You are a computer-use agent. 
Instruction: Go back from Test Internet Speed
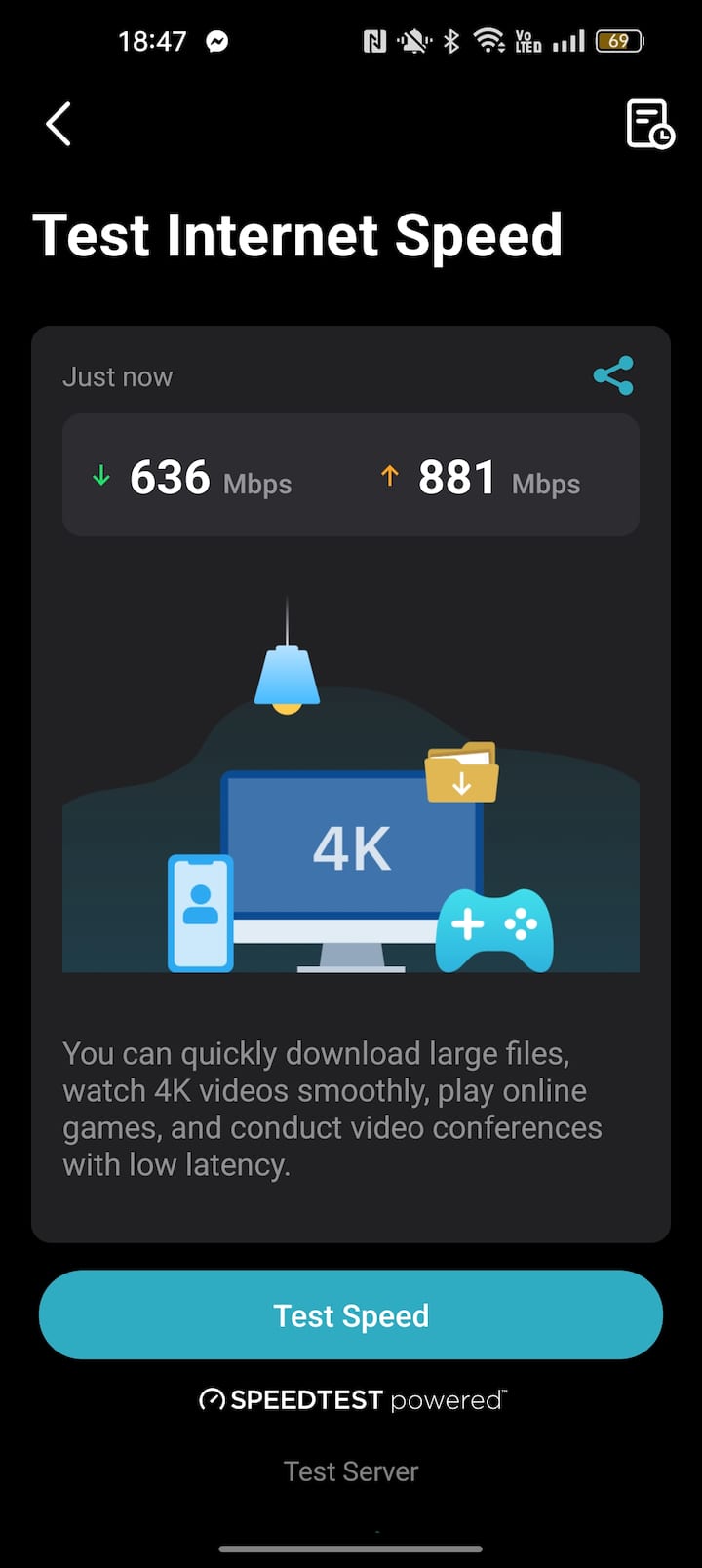(x=58, y=125)
